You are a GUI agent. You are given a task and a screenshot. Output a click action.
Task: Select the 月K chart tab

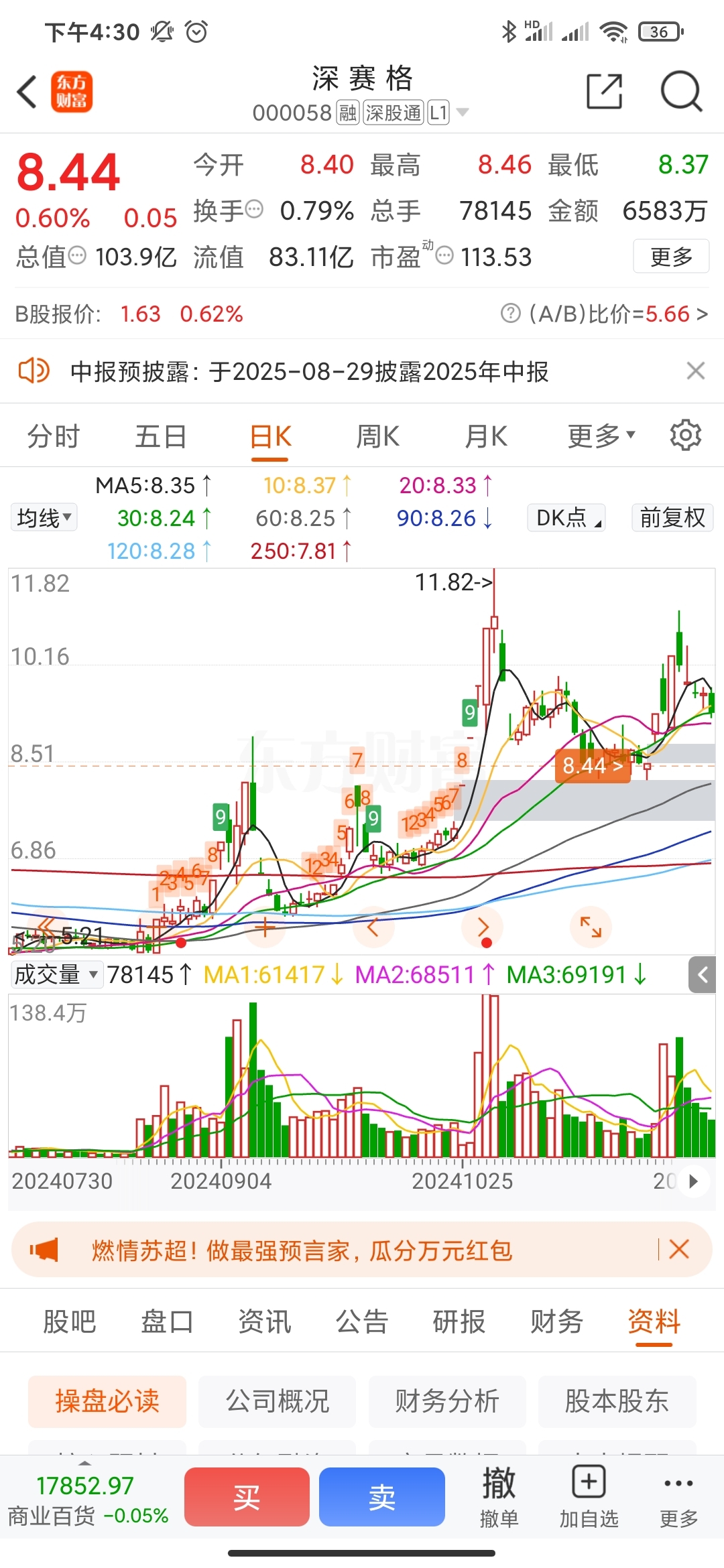click(x=486, y=436)
